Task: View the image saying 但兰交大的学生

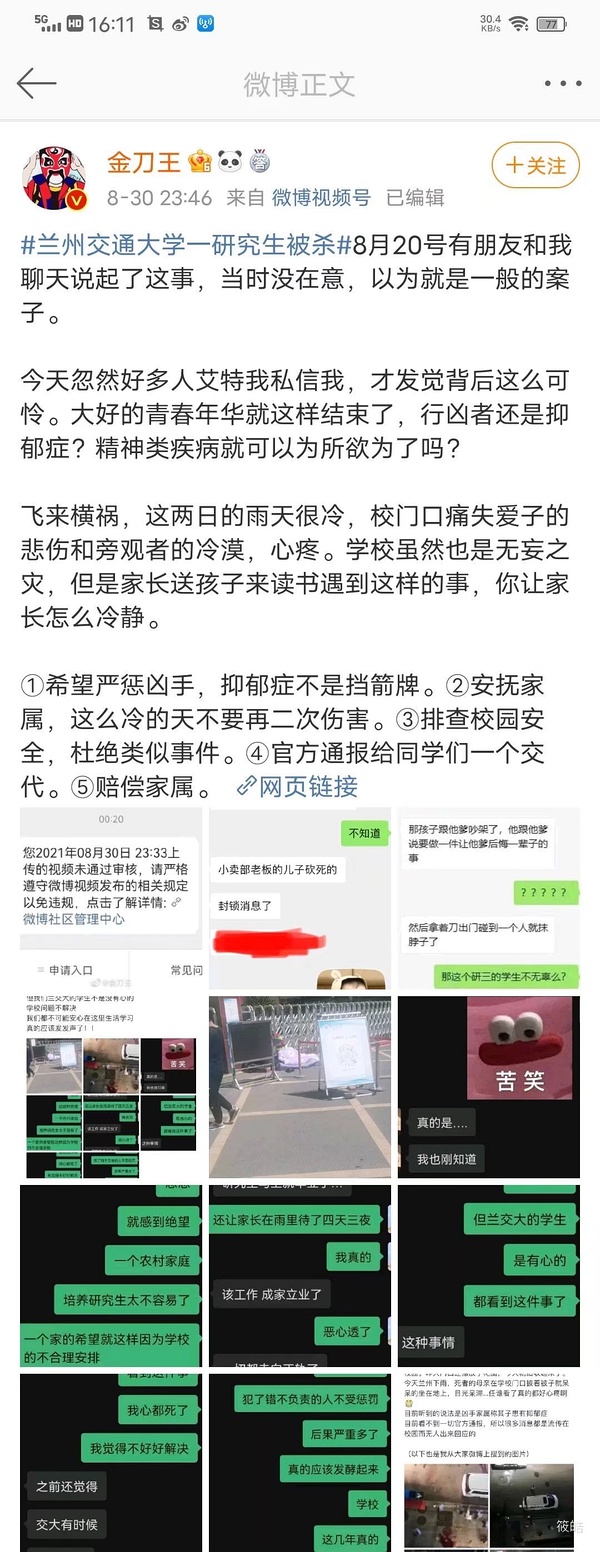Action: tap(489, 1277)
